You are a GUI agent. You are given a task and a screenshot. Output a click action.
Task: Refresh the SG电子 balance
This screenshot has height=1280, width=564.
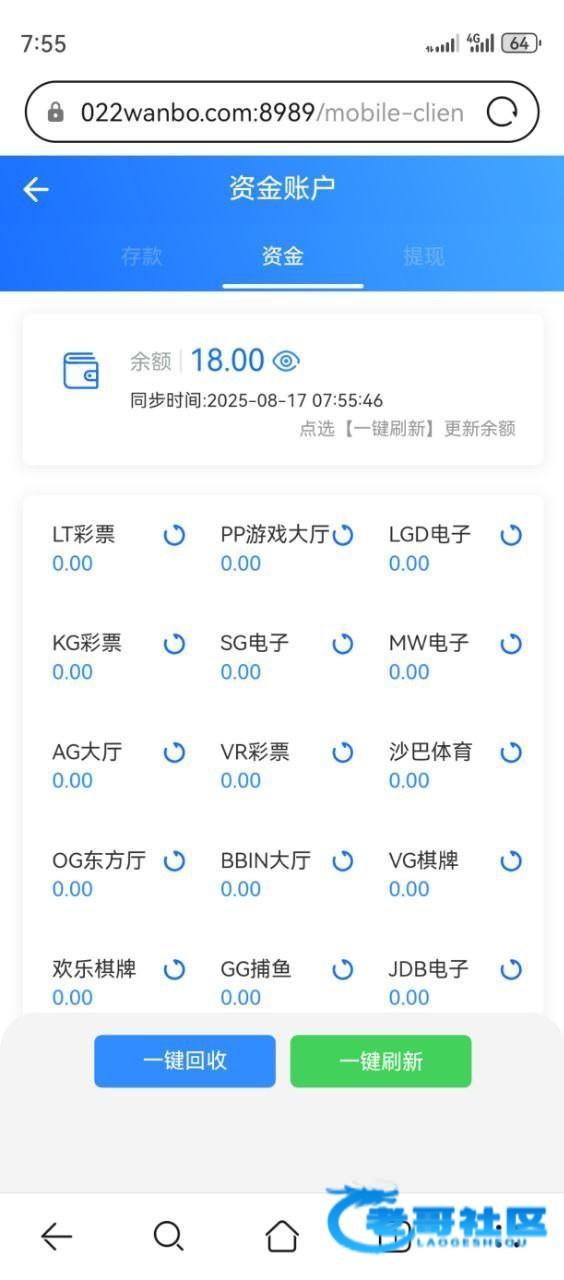343,644
